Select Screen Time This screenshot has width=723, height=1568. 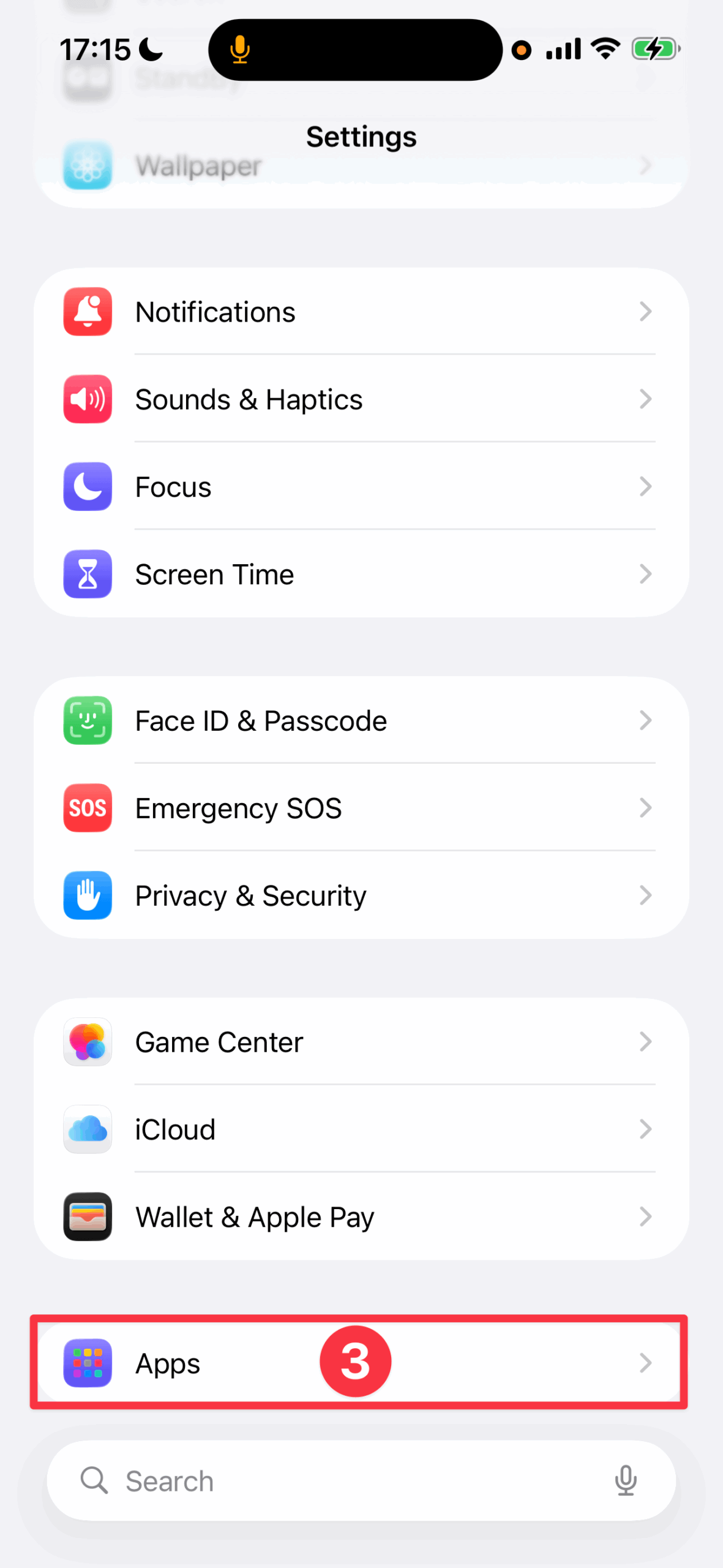361,575
